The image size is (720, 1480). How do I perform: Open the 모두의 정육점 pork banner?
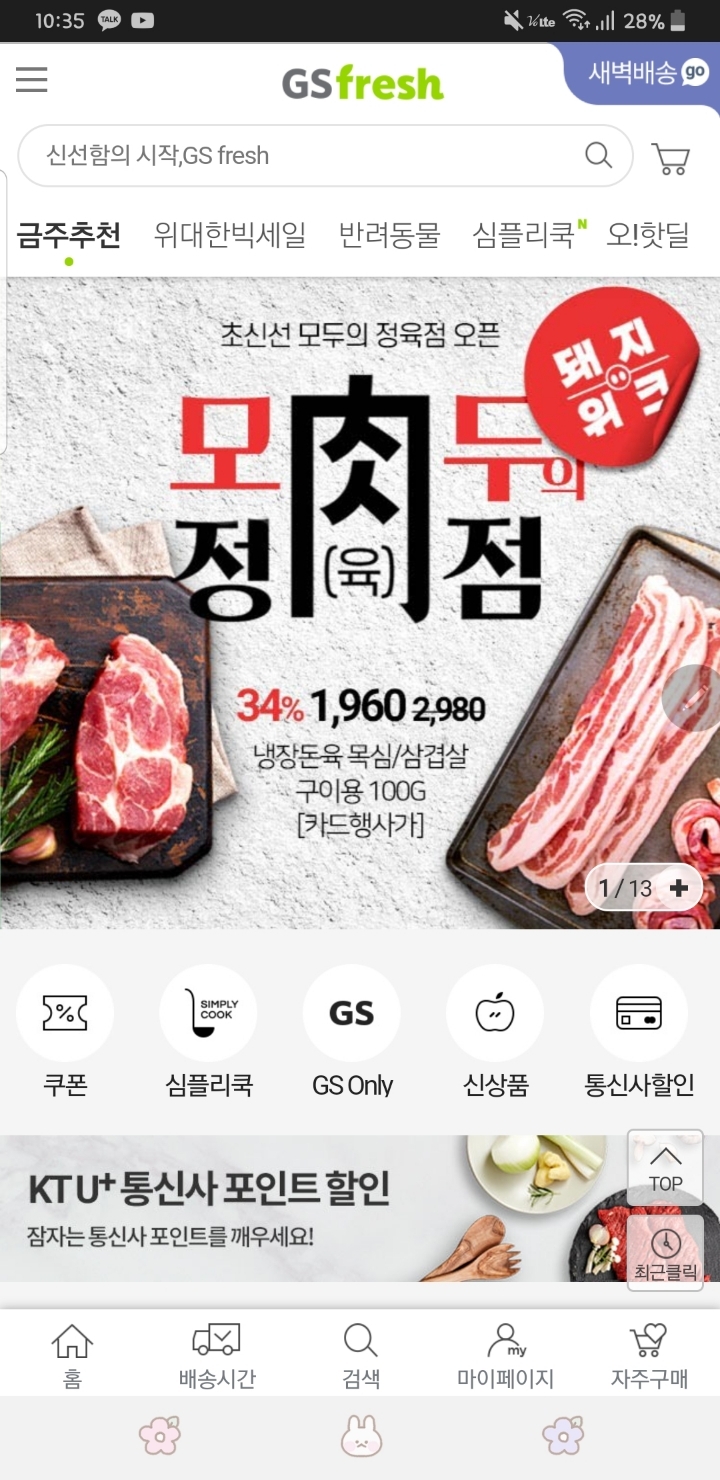(x=360, y=603)
